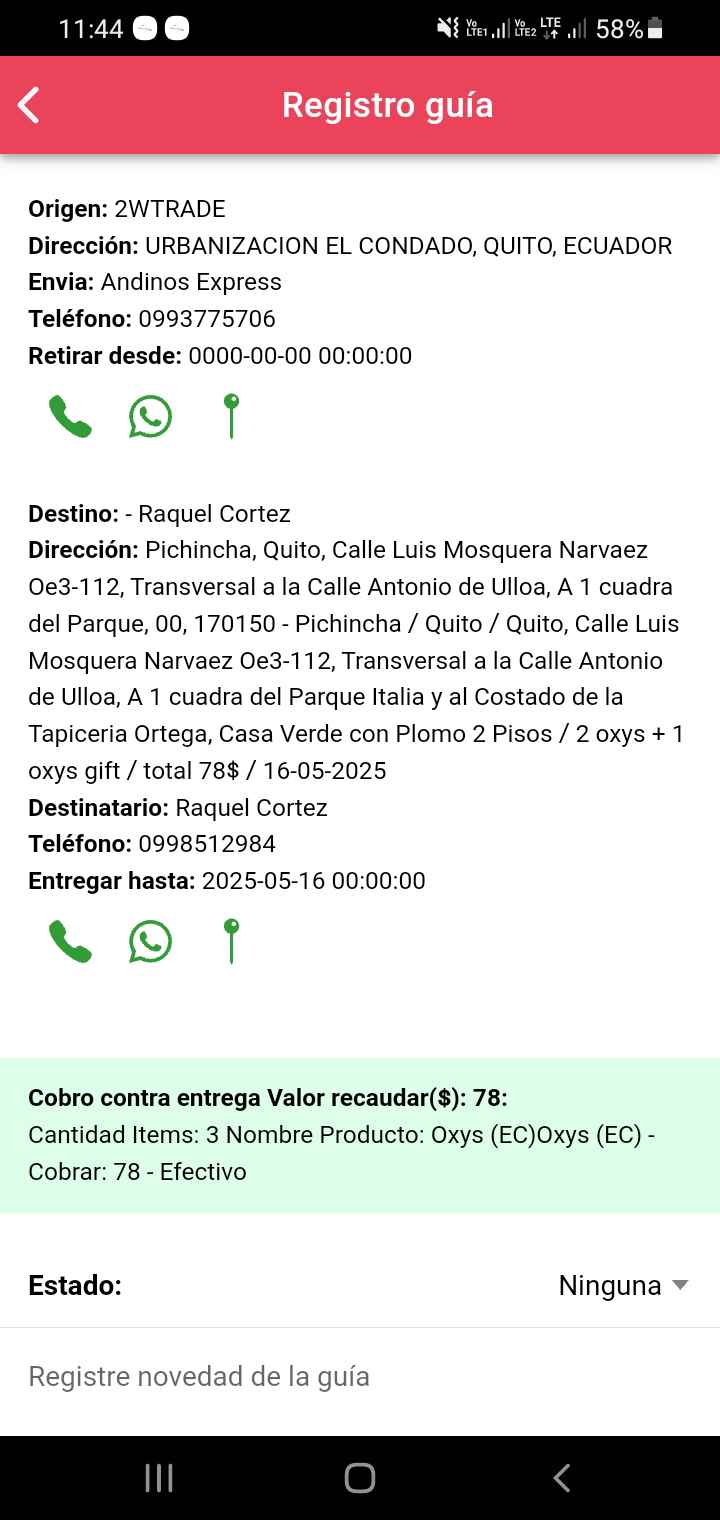Show origin location pin on map
The width and height of the screenshot is (720, 1520).
pos(231,416)
